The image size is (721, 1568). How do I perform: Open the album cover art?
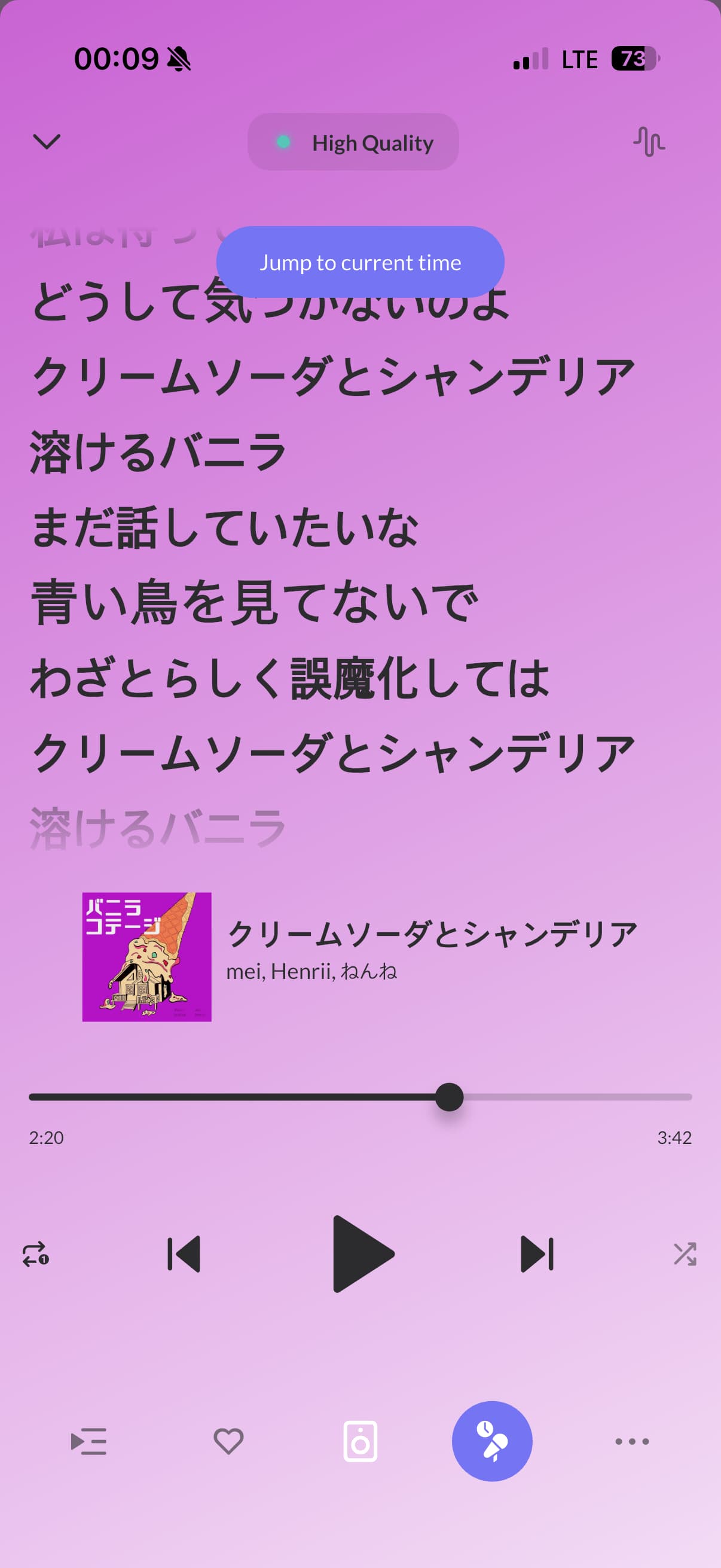point(146,957)
